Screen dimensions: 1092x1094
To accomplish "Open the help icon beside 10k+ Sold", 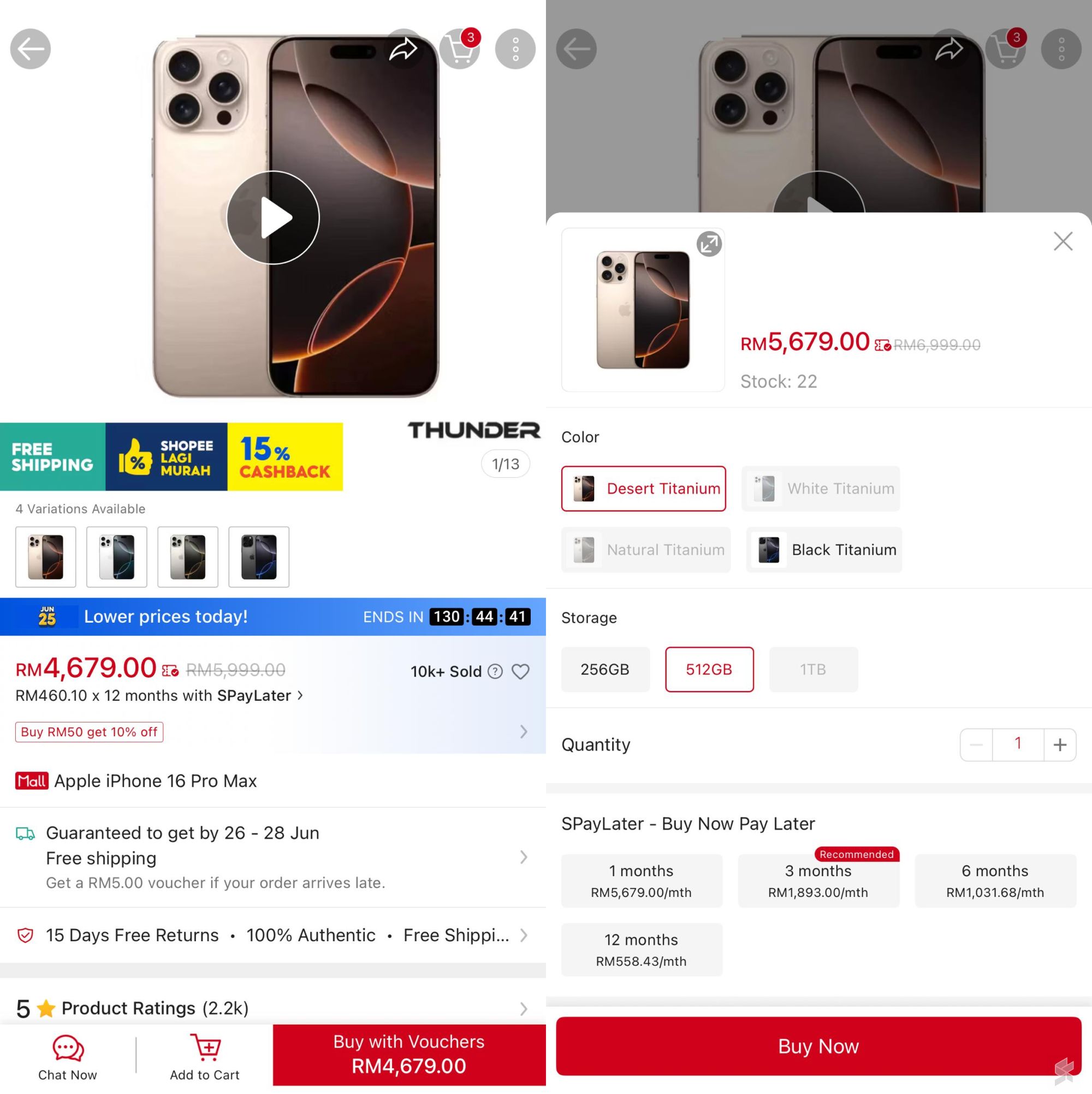I will 495,672.
